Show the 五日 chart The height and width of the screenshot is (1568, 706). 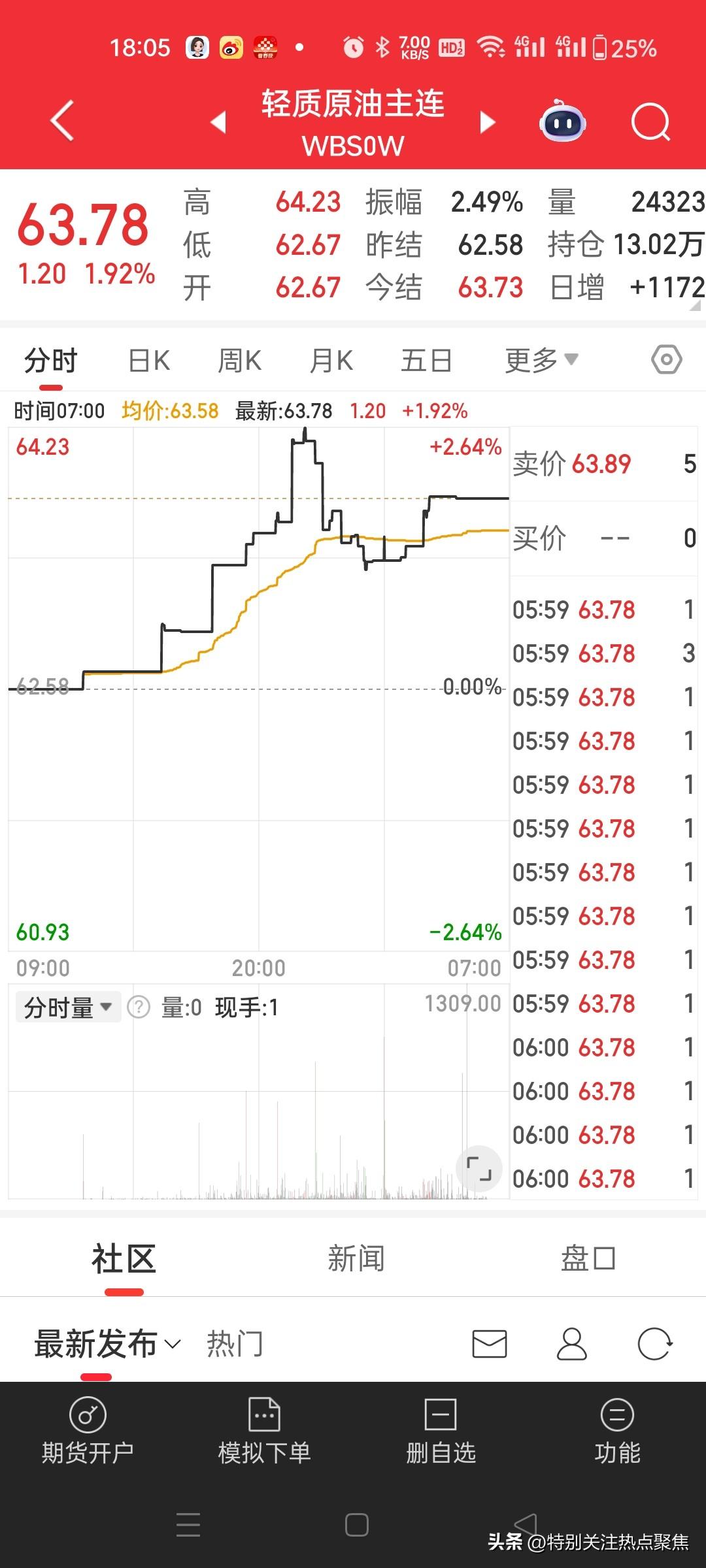[x=426, y=361]
